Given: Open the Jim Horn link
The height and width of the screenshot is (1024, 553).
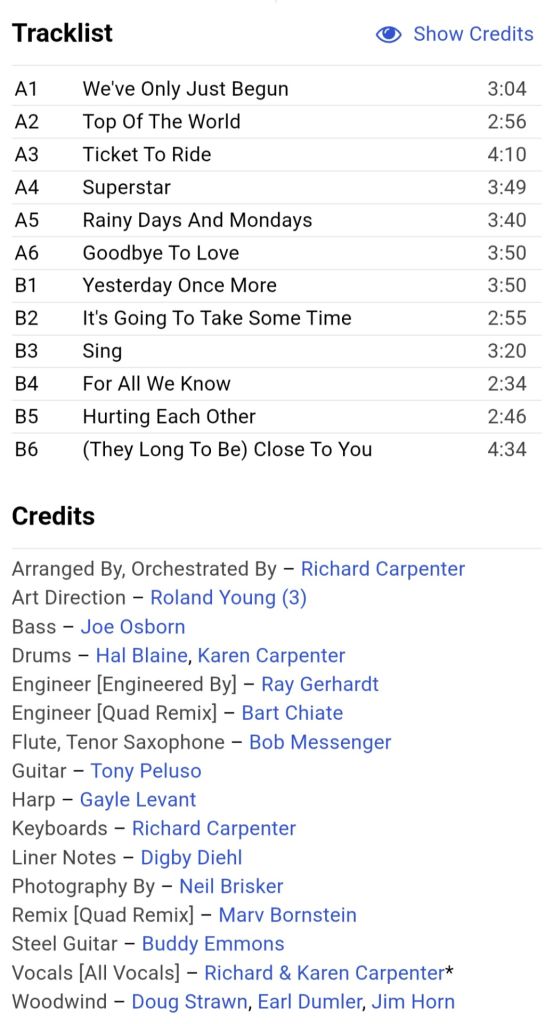Looking at the screenshot, I should click(x=413, y=1001).
